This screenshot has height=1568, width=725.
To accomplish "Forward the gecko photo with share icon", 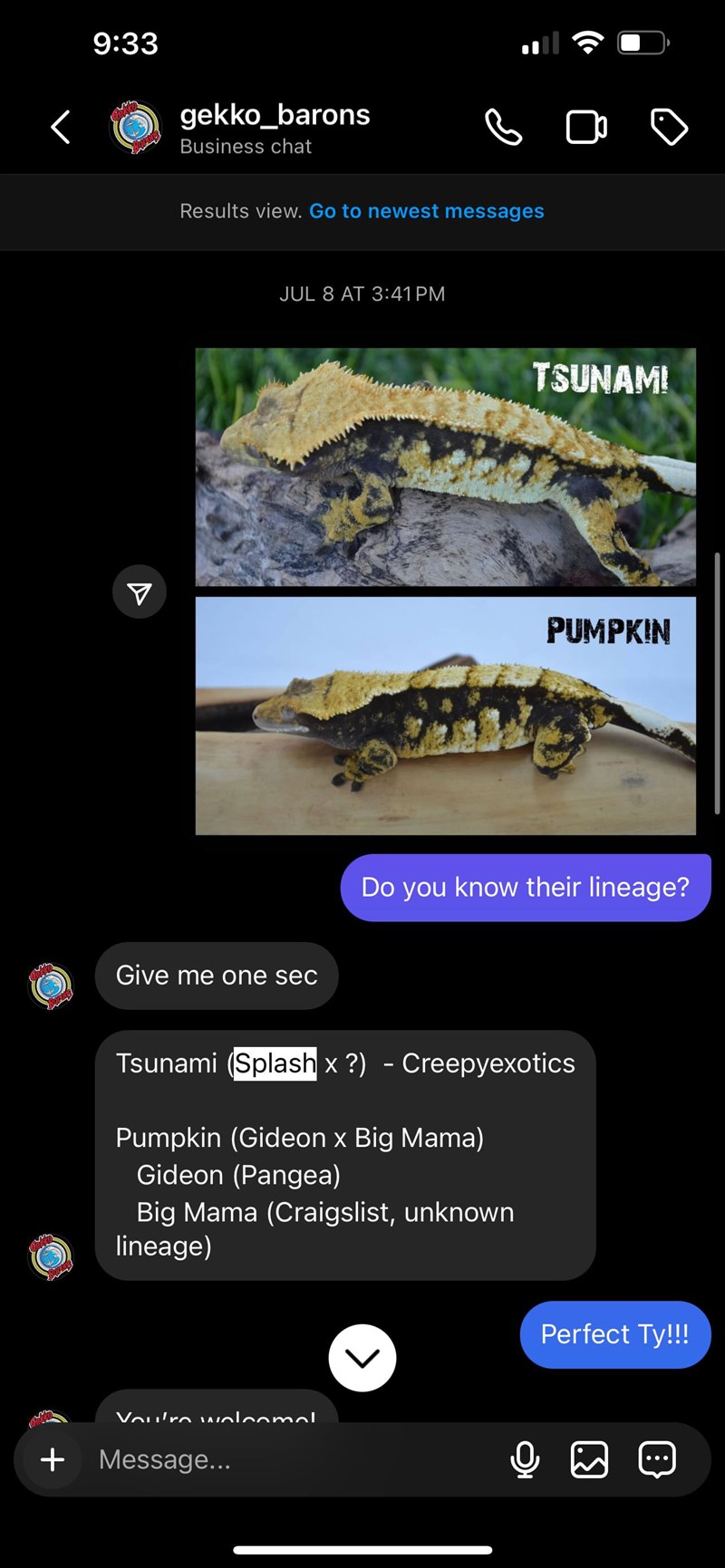I will tap(139, 592).
